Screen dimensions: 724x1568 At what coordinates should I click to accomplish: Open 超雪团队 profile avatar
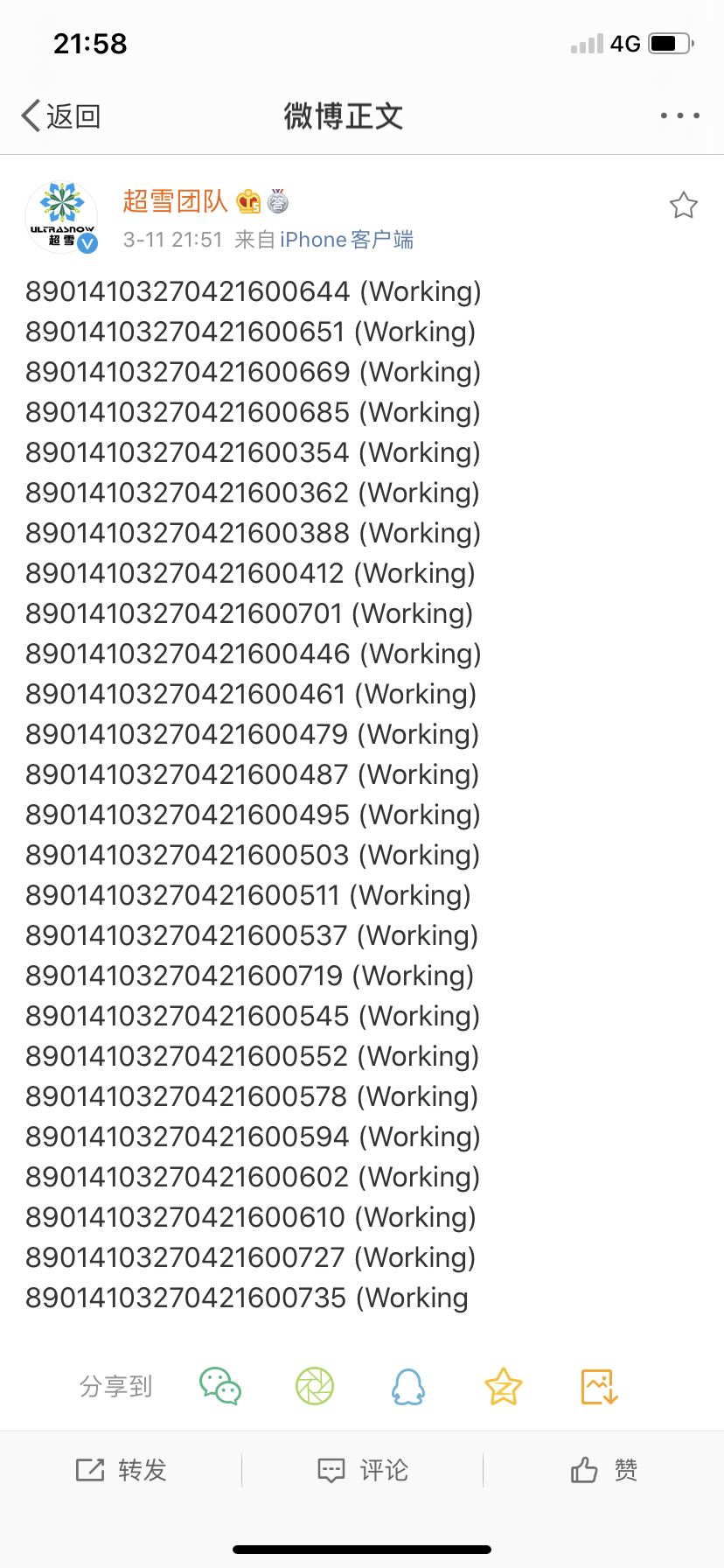click(61, 218)
